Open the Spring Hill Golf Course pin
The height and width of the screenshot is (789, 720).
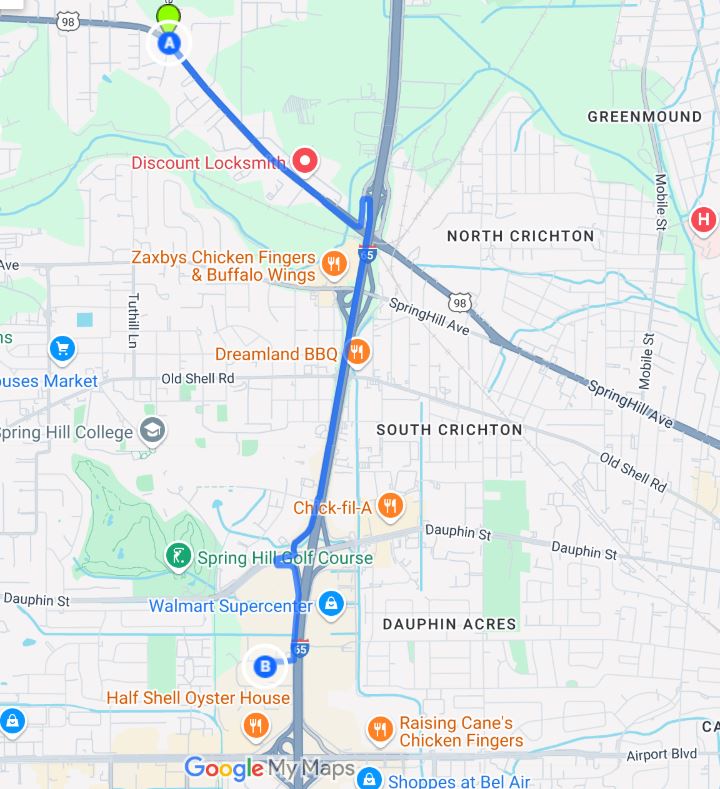click(x=178, y=556)
